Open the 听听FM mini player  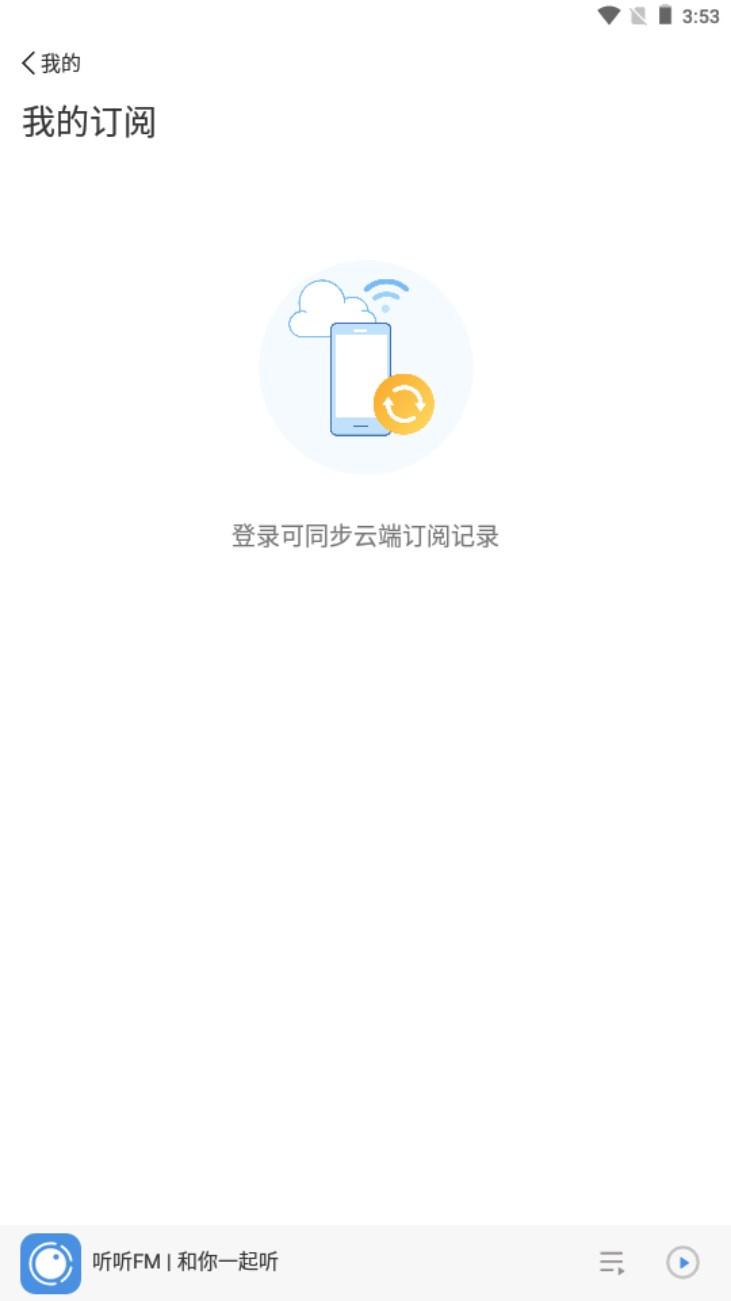(186, 1262)
